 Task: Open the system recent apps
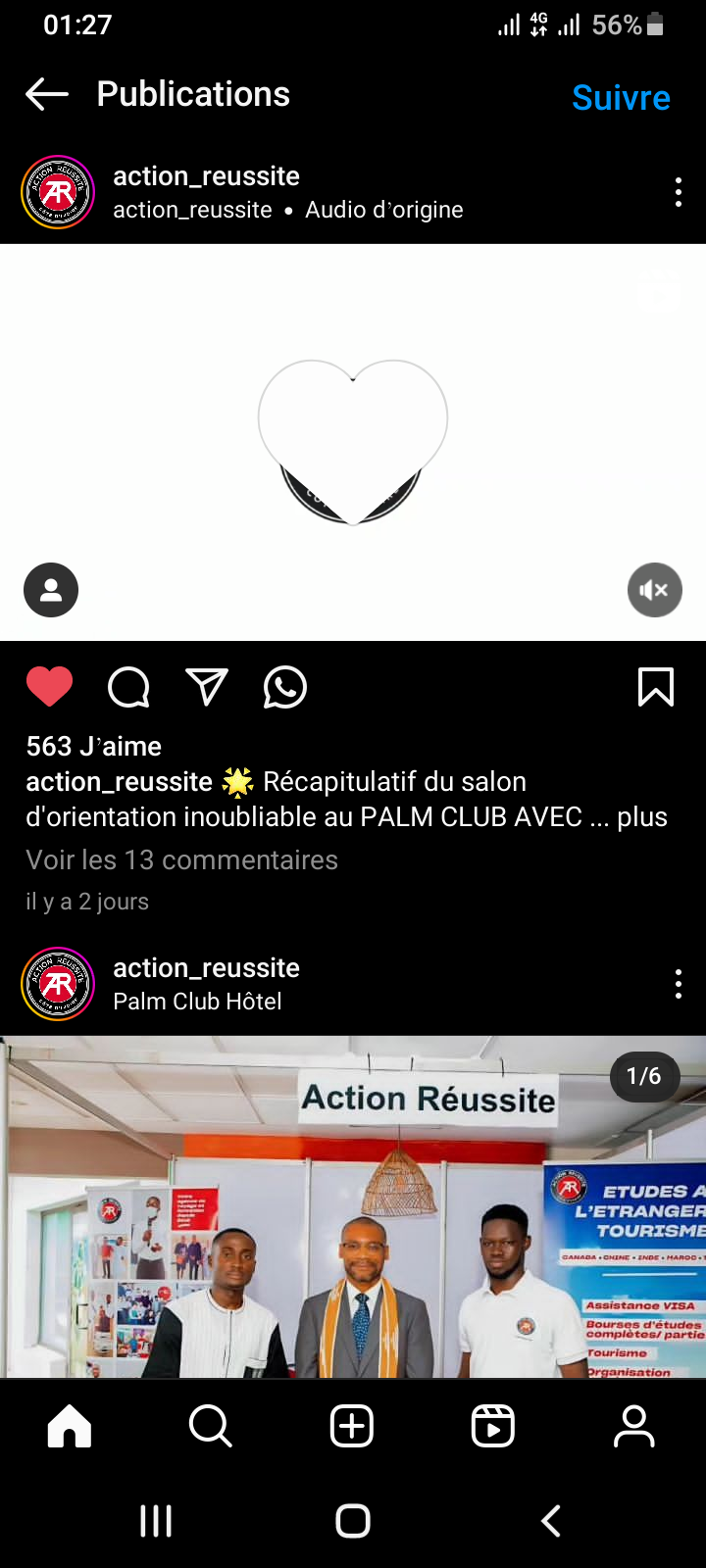point(156,1521)
